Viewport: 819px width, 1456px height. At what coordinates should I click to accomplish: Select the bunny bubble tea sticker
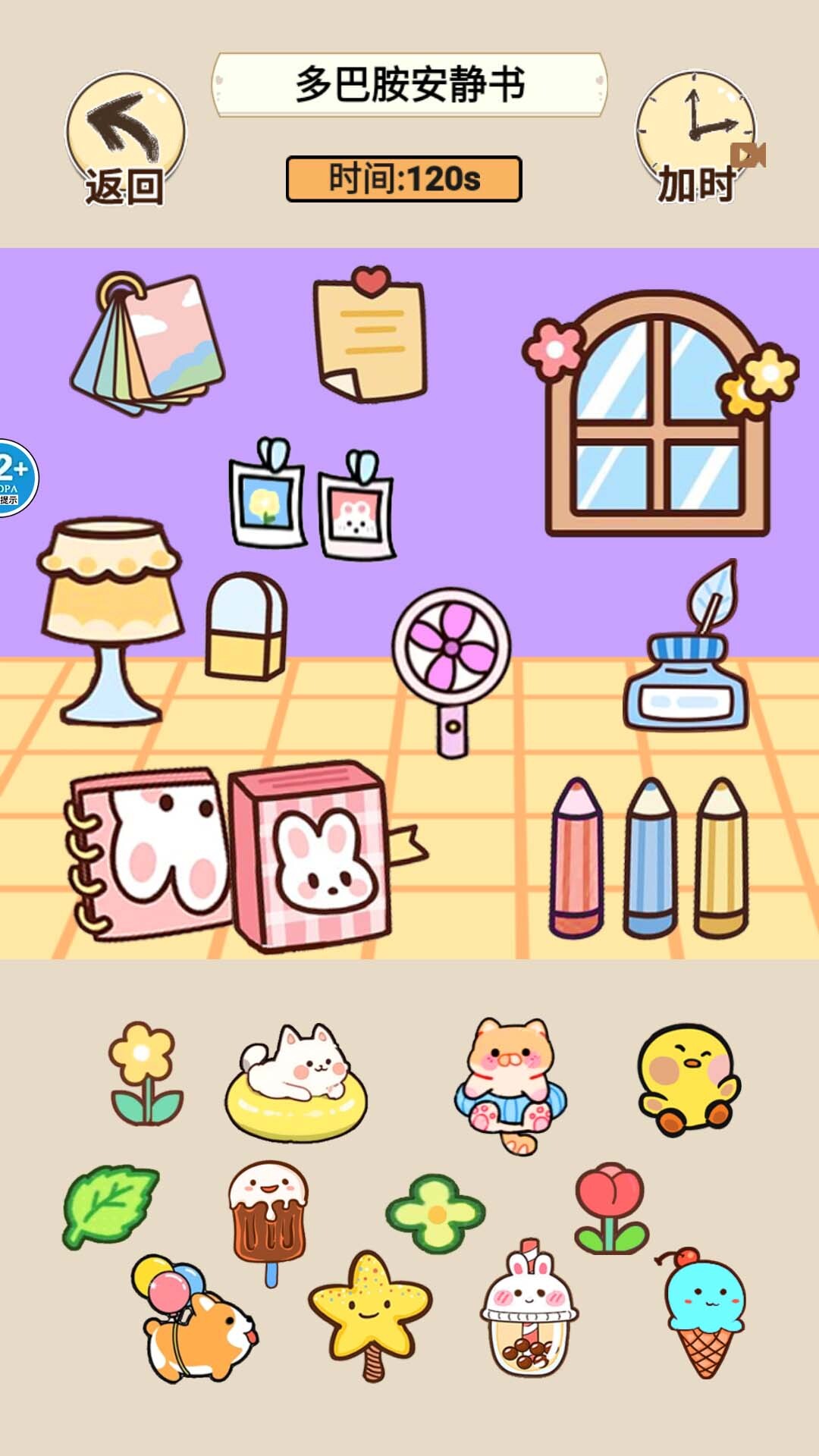click(529, 1312)
